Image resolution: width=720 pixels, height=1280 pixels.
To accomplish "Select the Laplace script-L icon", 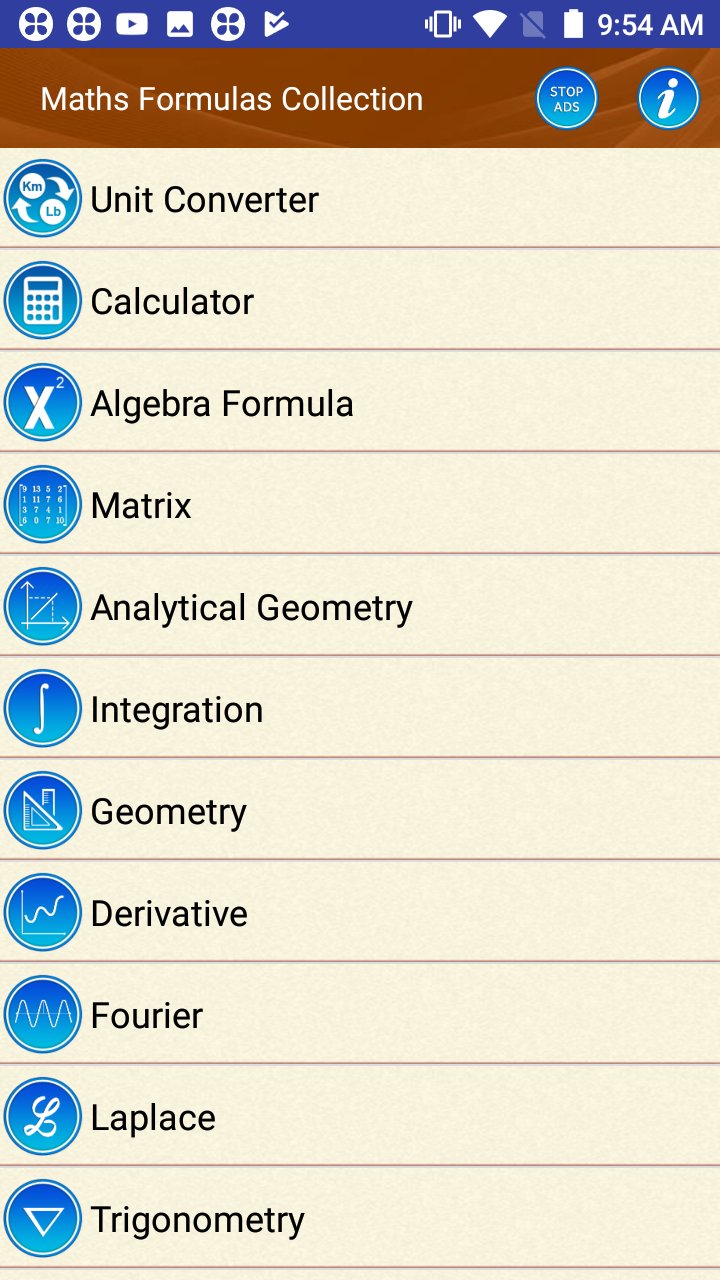I will point(42,1116).
